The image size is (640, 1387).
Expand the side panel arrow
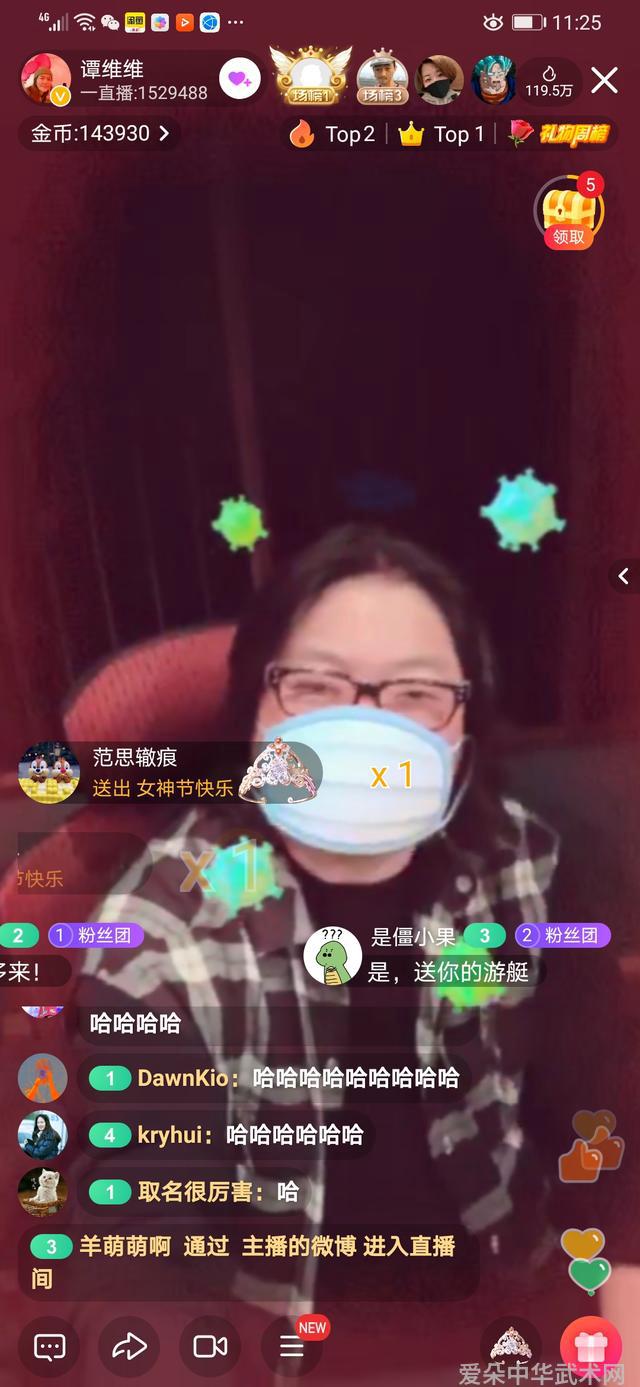click(624, 575)
